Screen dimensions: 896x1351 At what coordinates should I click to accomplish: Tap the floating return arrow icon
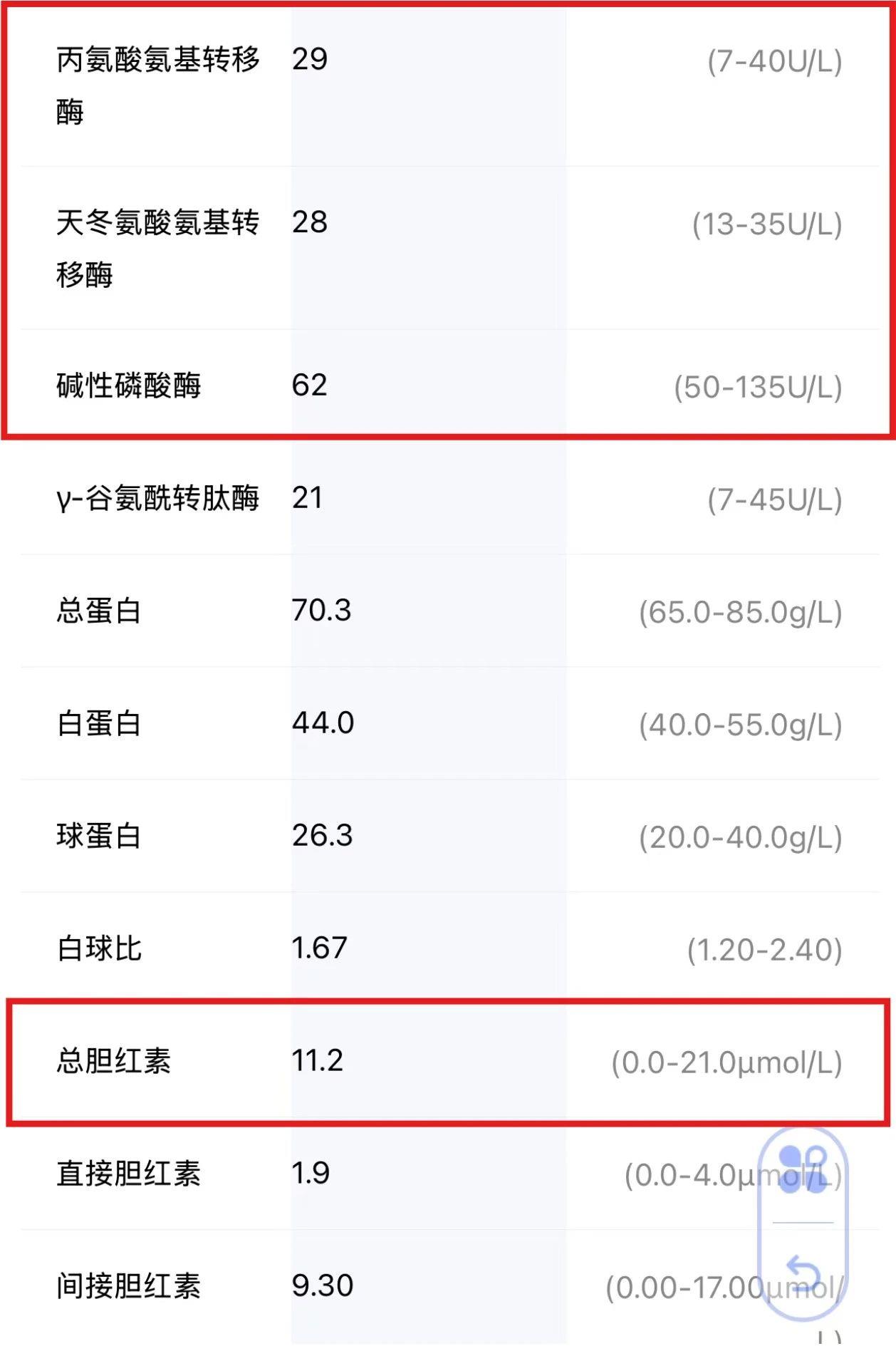coord(803,1272)
